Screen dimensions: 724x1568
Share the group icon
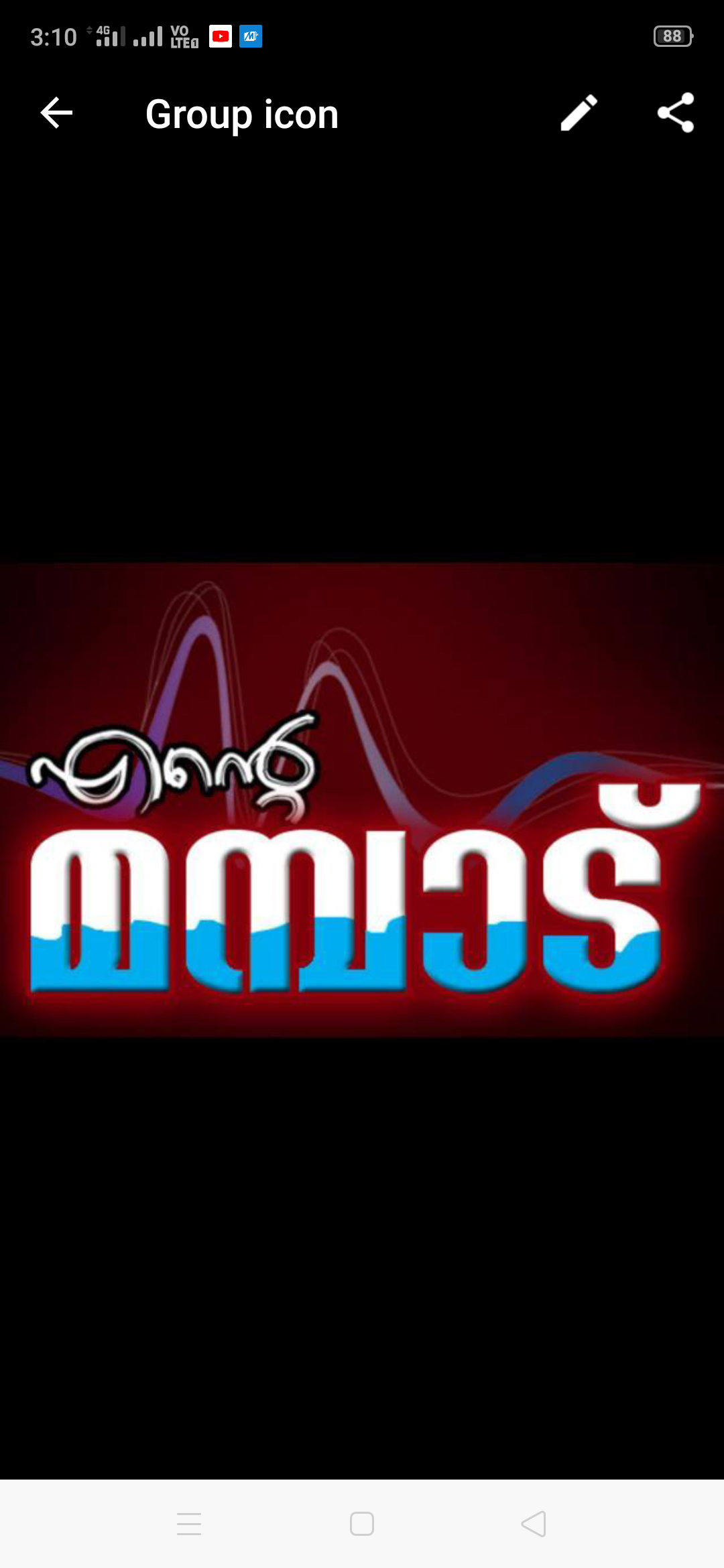[676, 113]
